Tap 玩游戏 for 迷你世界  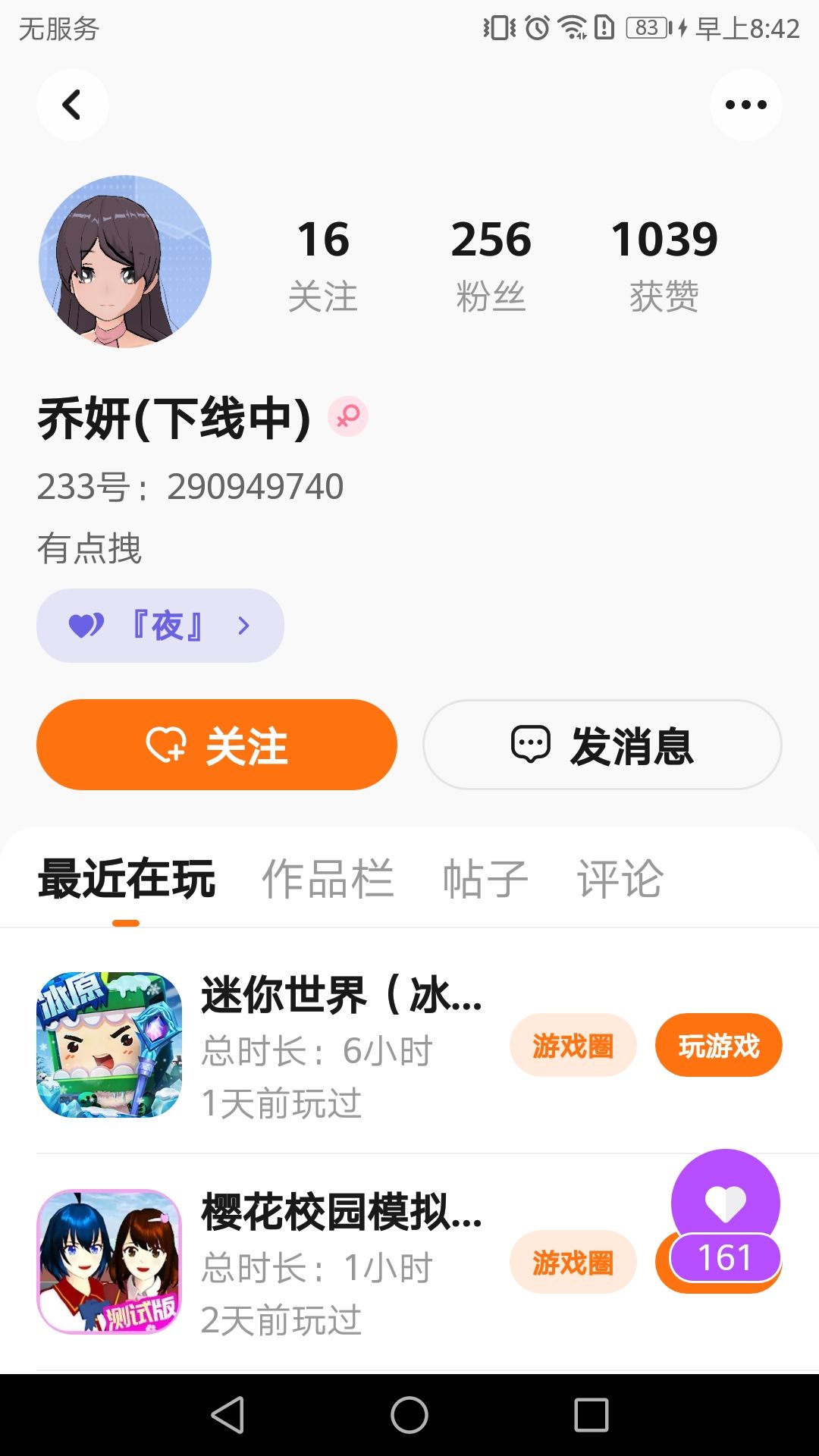(x=718, y=1046)
